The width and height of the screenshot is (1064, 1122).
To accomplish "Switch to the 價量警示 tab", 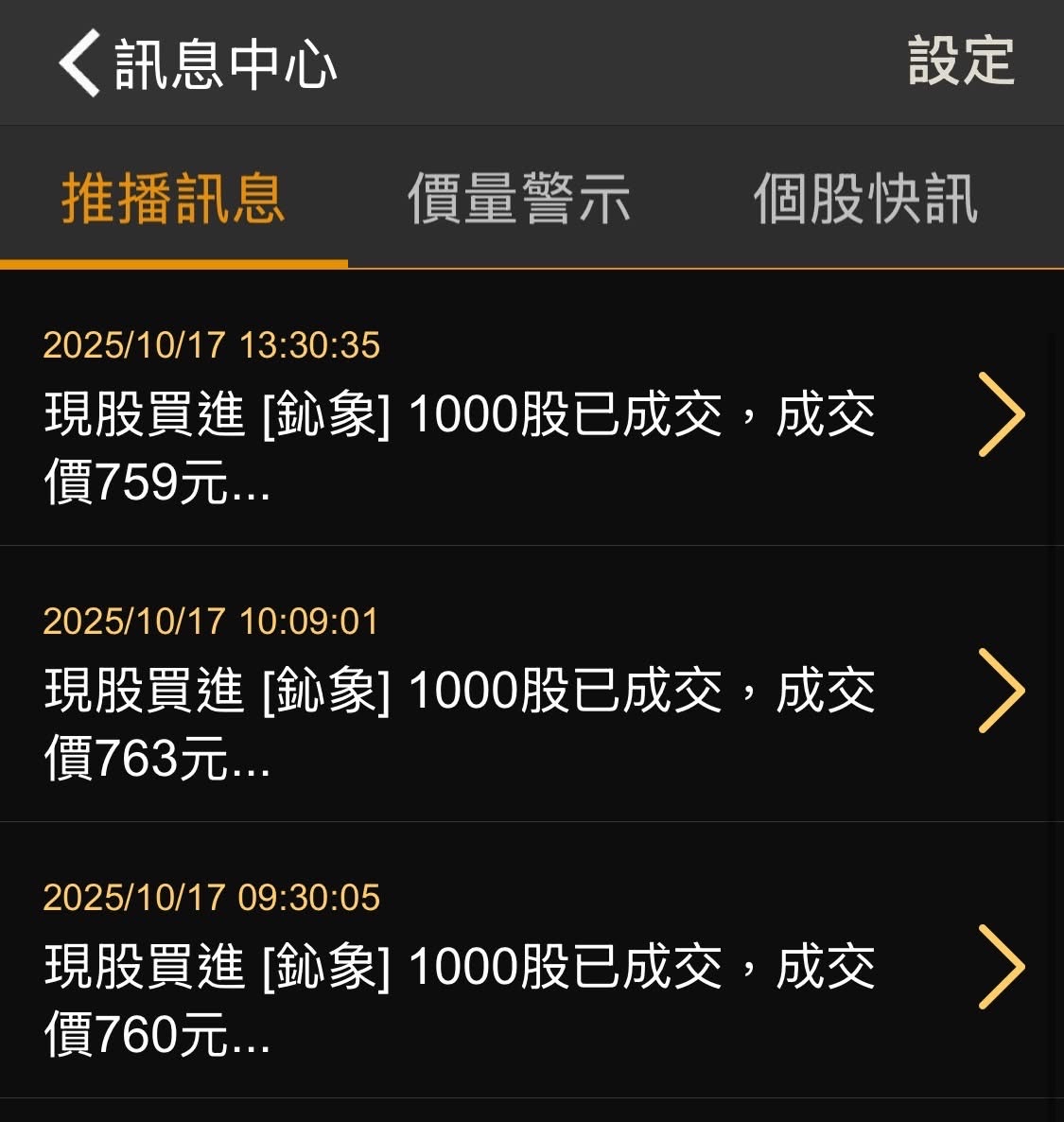I will tap(518, 199).
